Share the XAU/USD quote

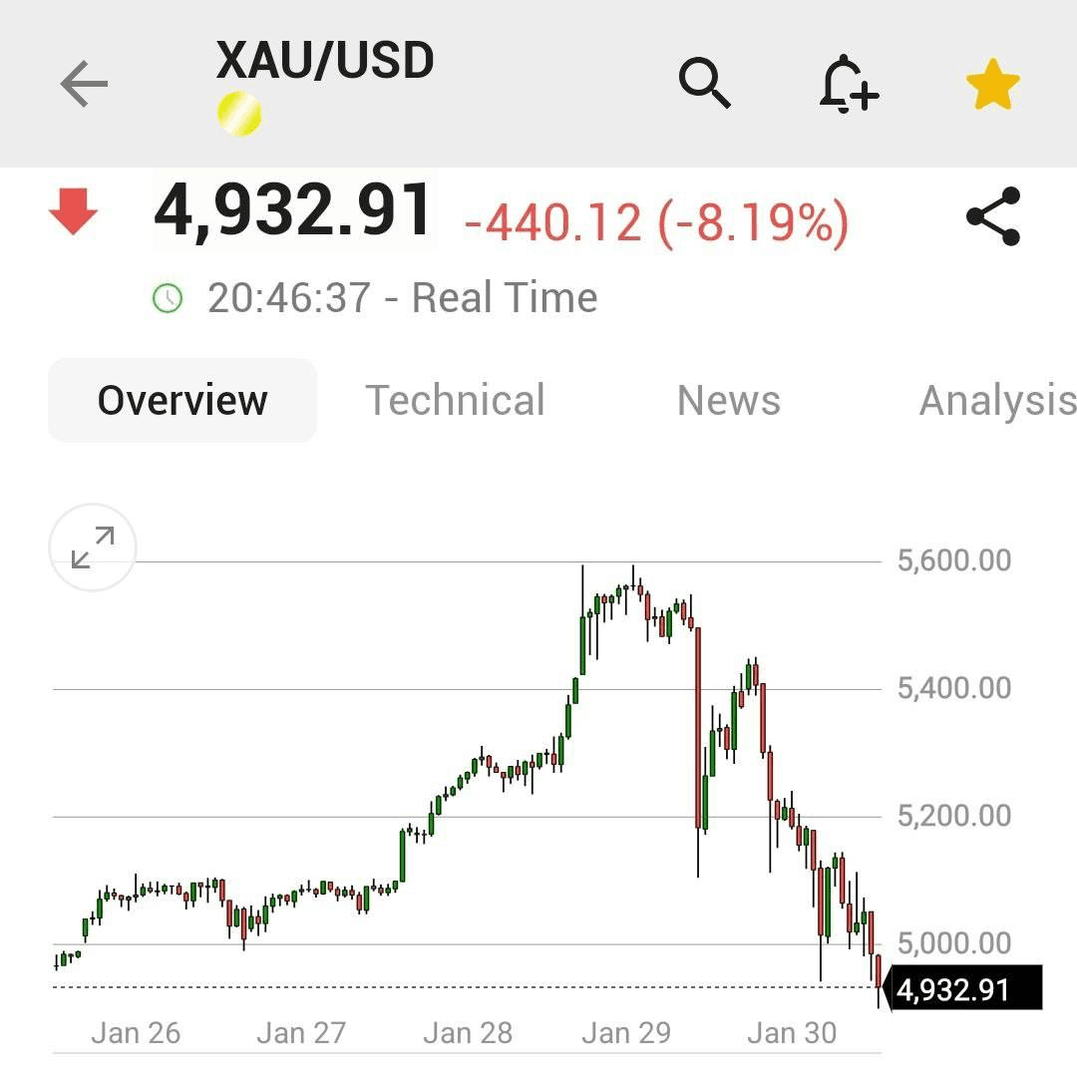[x=993, y=217]
